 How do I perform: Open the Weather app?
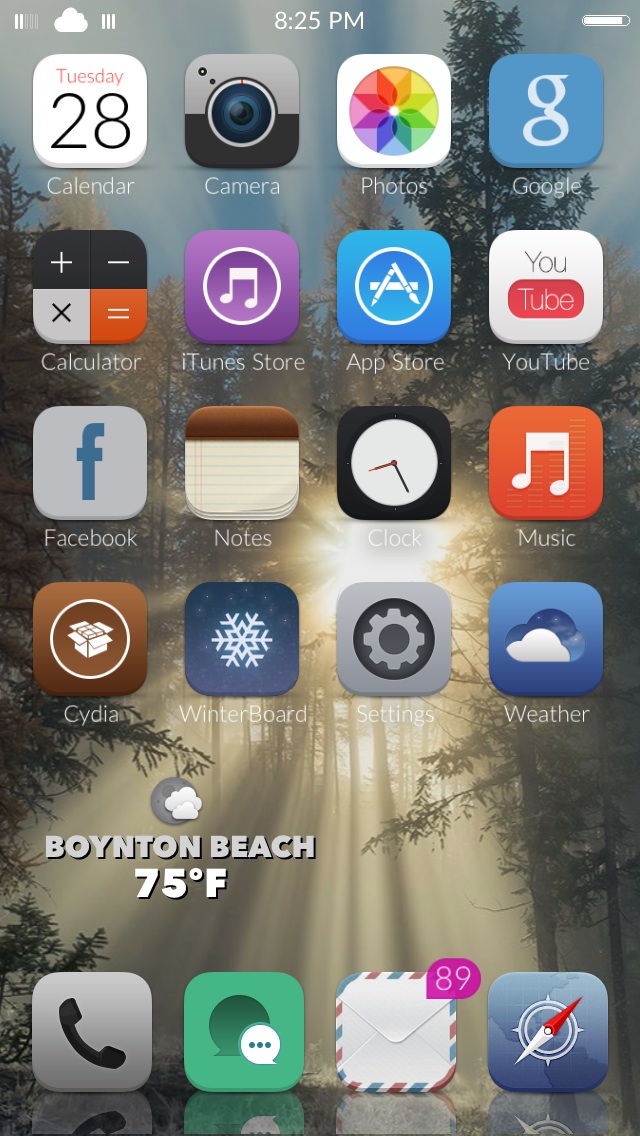[547, 639]
